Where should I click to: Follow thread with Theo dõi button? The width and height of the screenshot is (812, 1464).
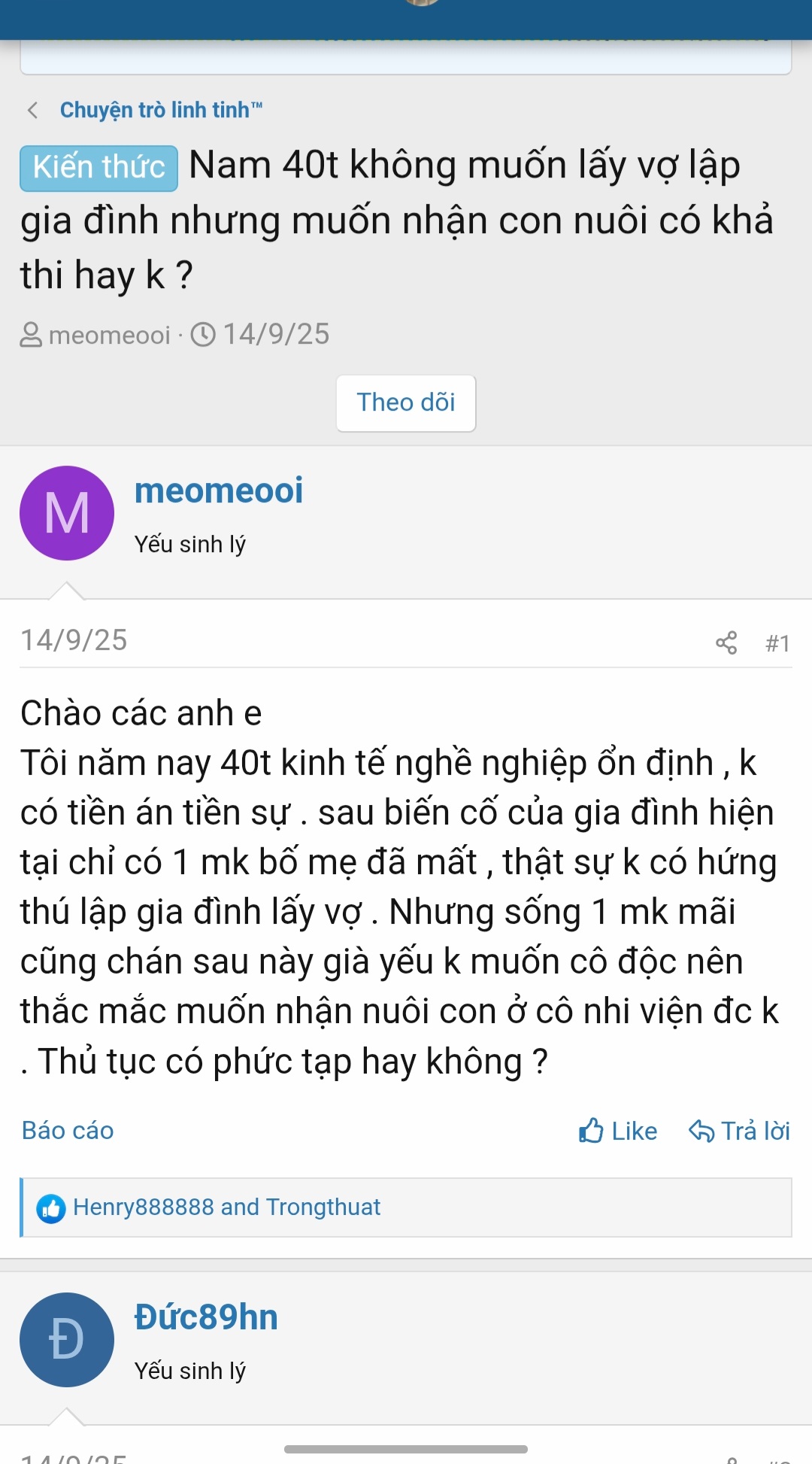[x=406, y=402]
